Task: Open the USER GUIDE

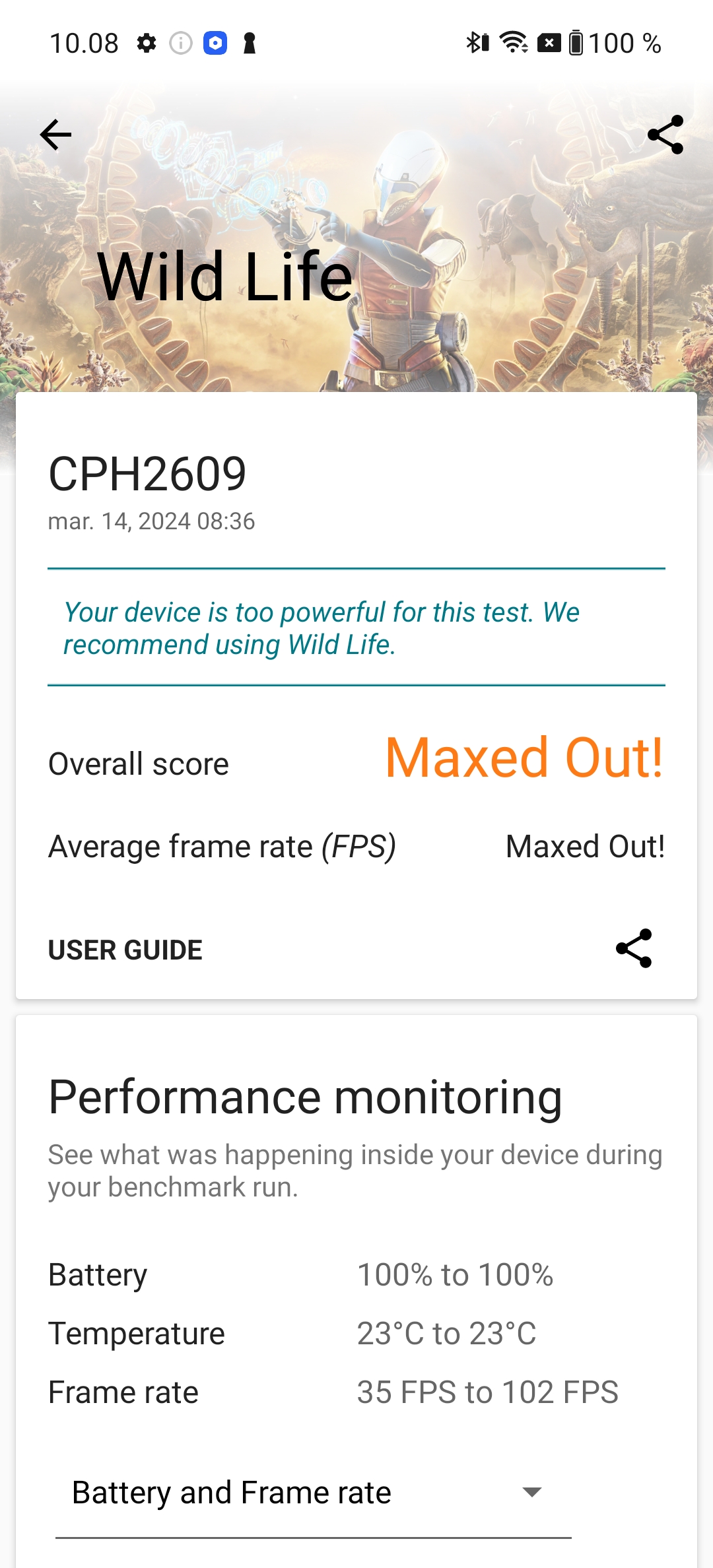Action: point(125,950)
